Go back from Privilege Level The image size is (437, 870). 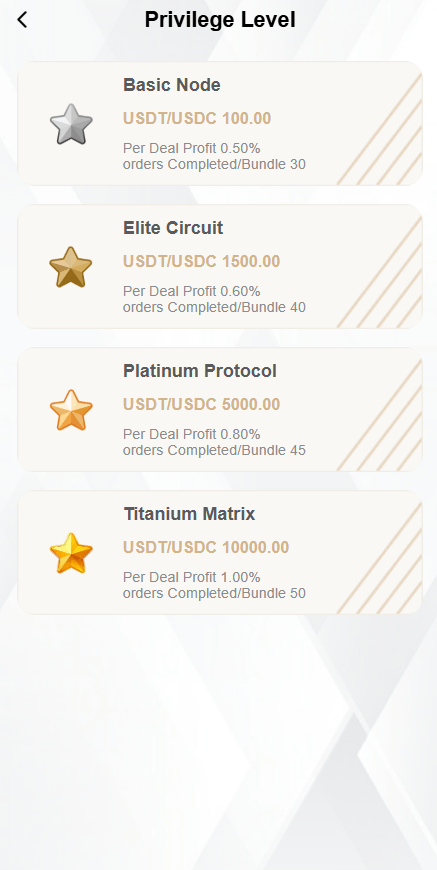22,21
